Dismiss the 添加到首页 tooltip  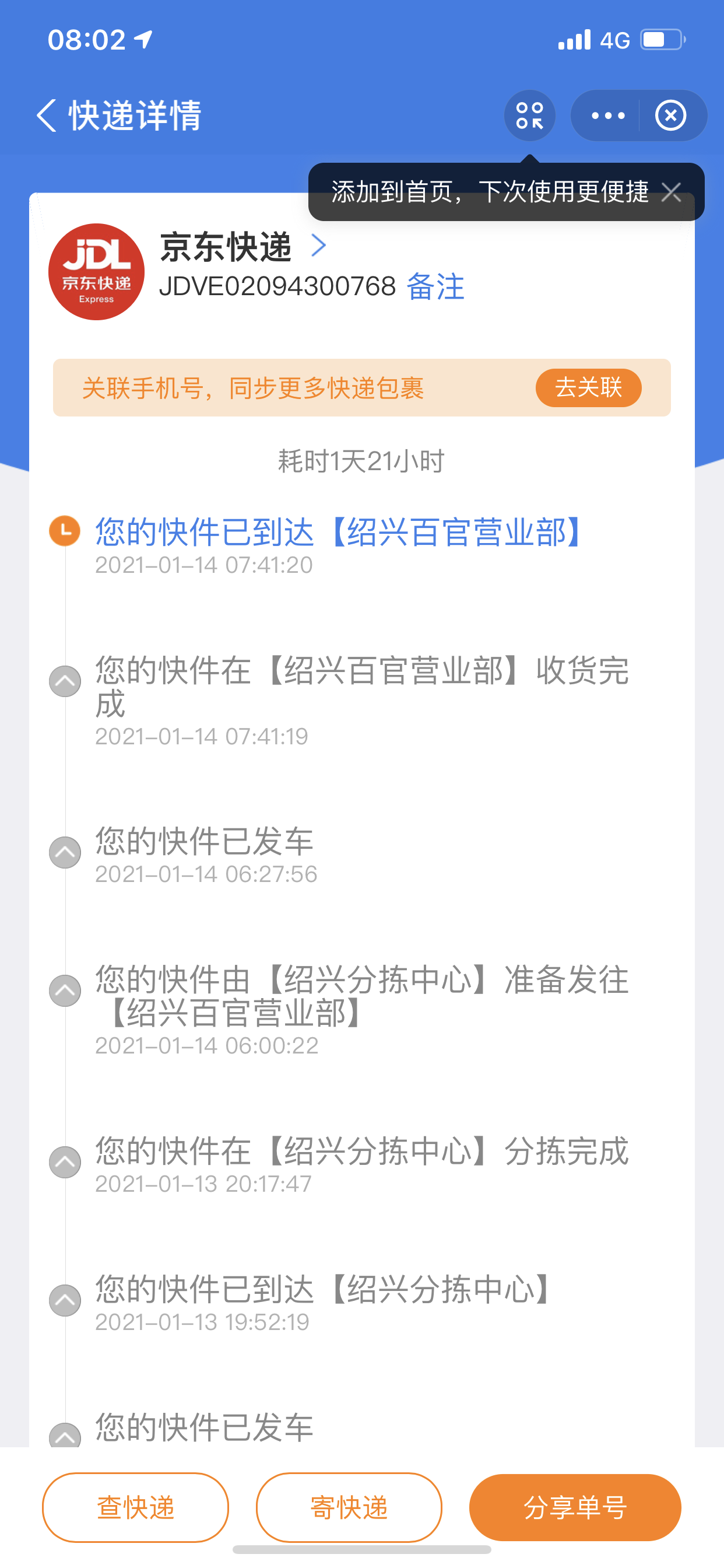671,192
